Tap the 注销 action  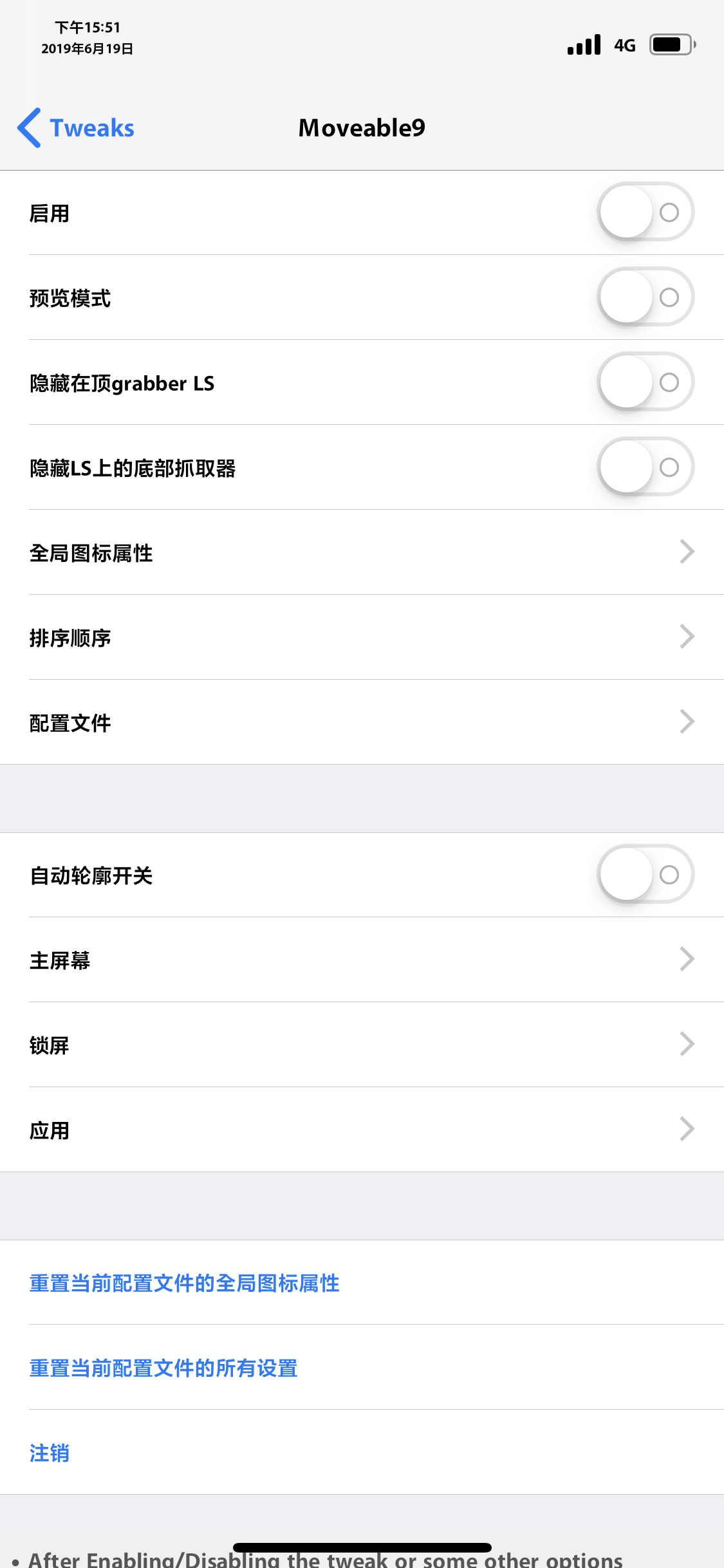pyautogui.click(x=50, y=1453)
